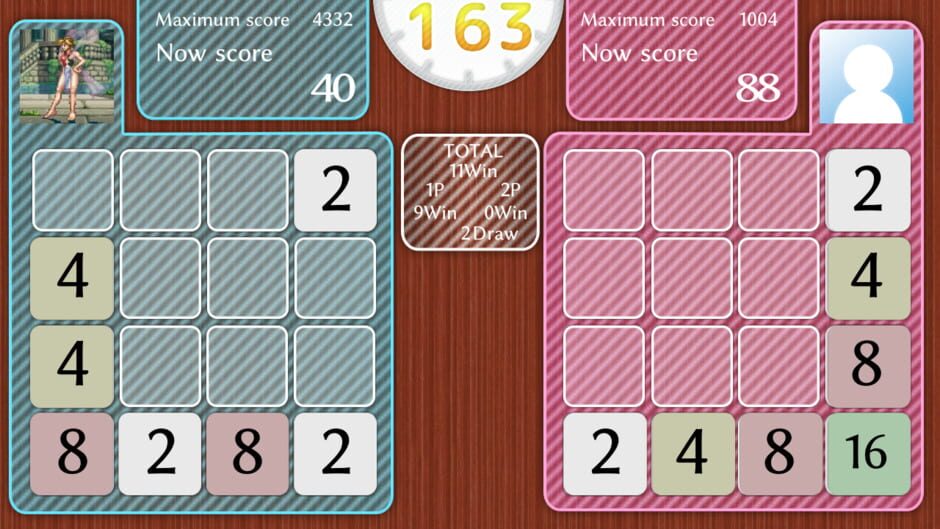This screenshot has height=529, width=940.
Task: Tap player one's character avatar
Action: point(66,76)
